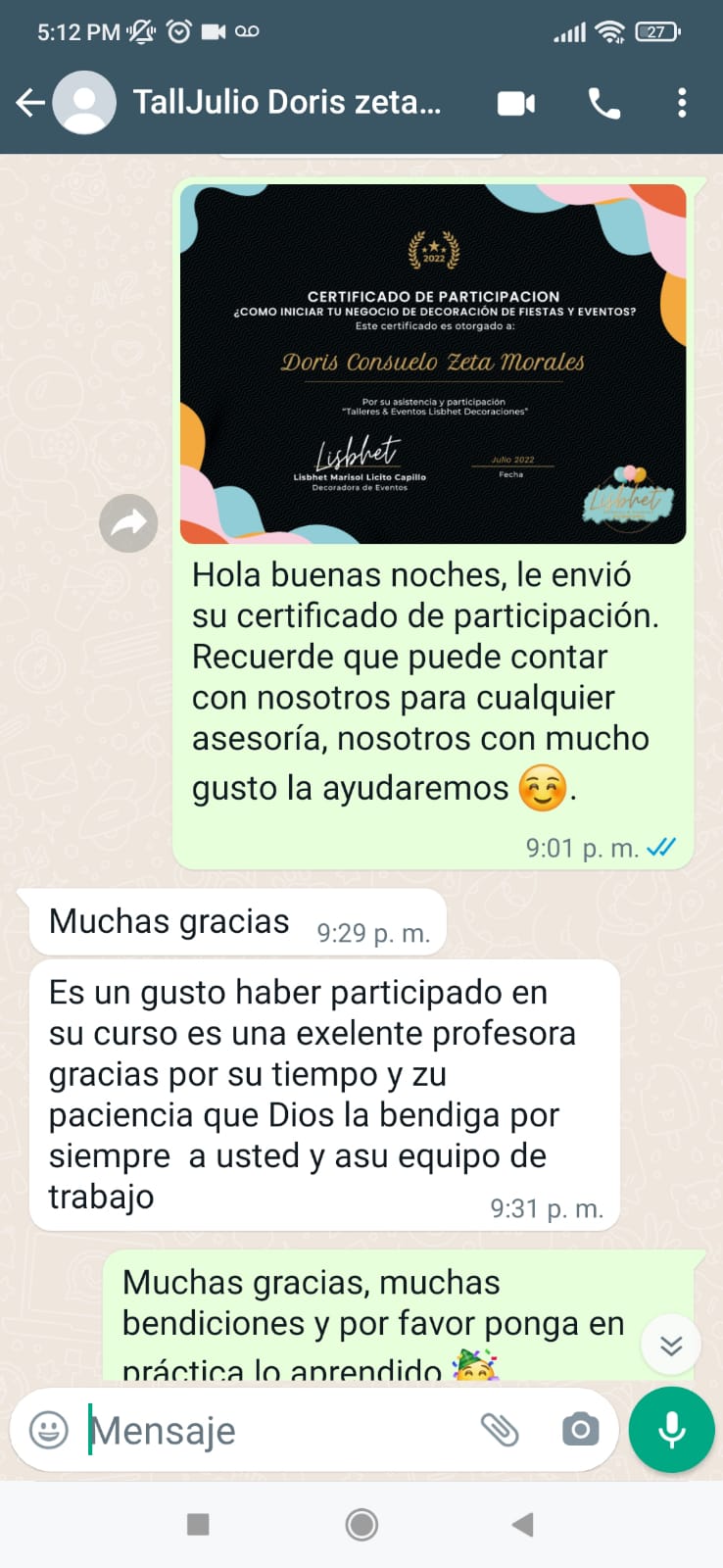This screenshot has width=723, height=1568.
Task: Attach a file with the paperclip
Action: 500,1430
